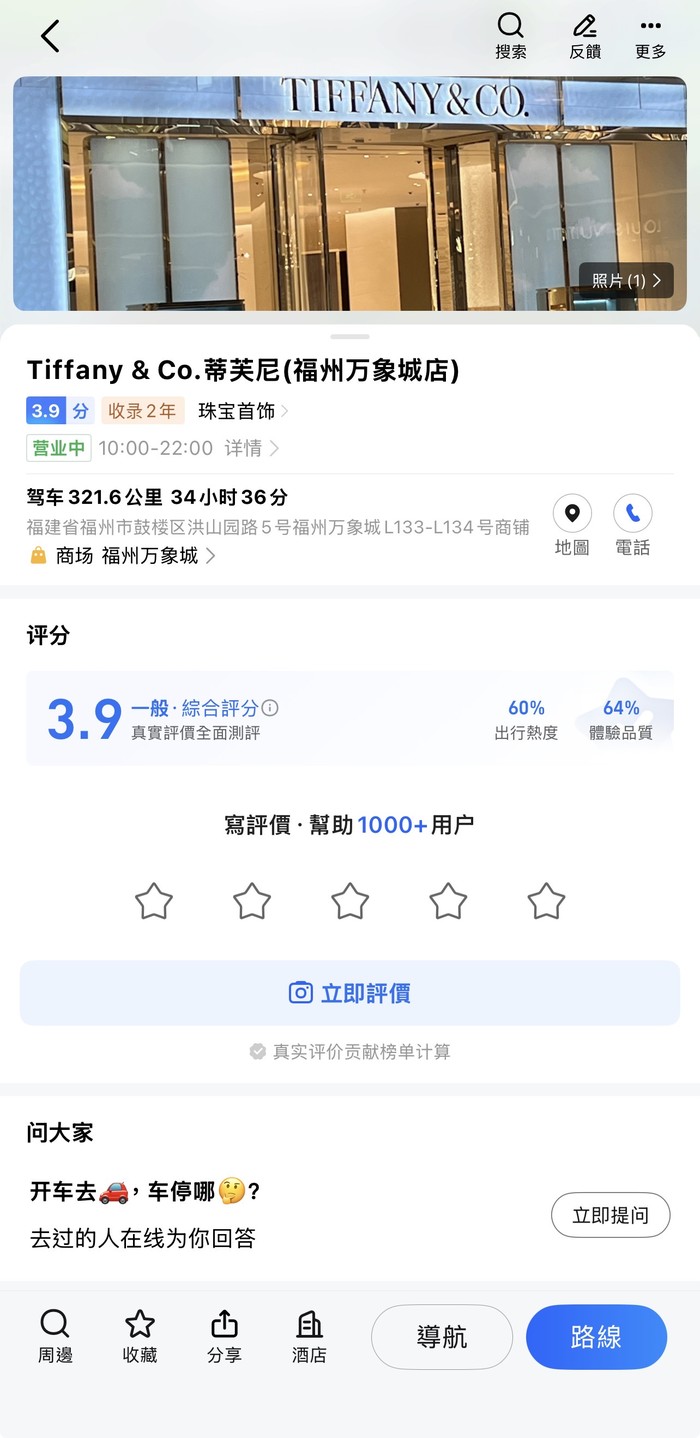Find nearby hotels with 酒店
700x1438 pixels.
[x=309, y=1336]
